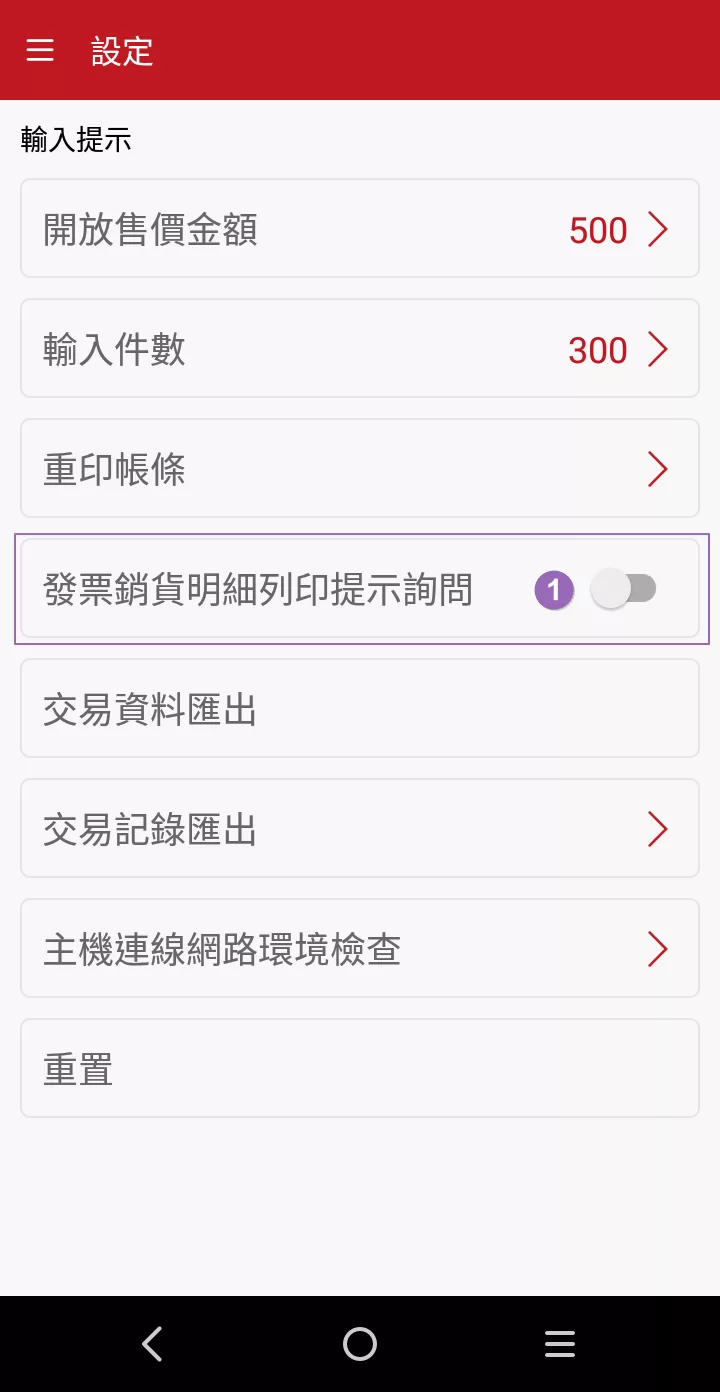Toggle 發票銷貨明細列印提示詢問 switch
Image resolution: width=720 pixels, height=1392 pixels.
(623, 589)
